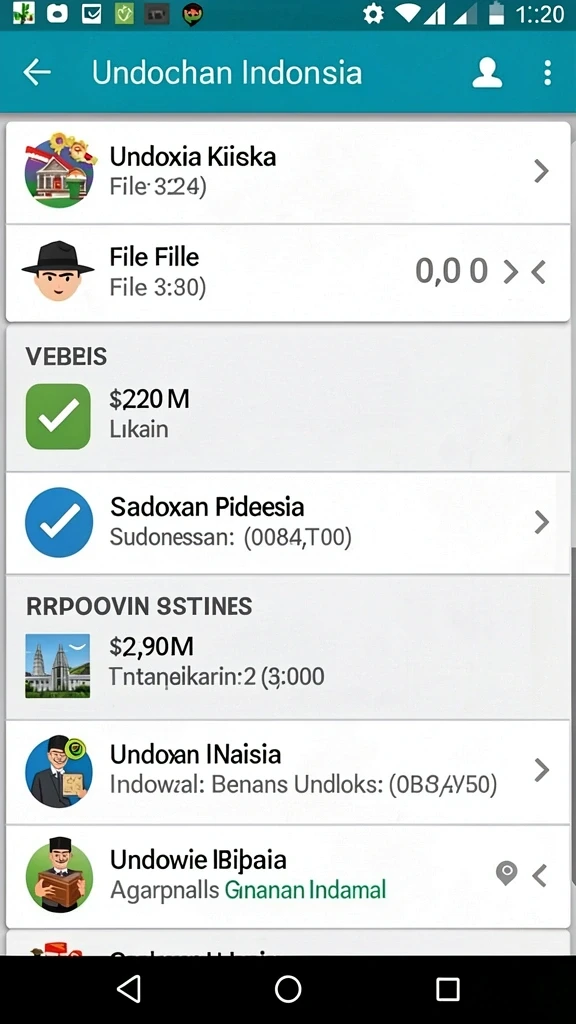Go back using the app bar arrow
Image resolution: width=576 pixels, height=1024 pixels.
37,72
